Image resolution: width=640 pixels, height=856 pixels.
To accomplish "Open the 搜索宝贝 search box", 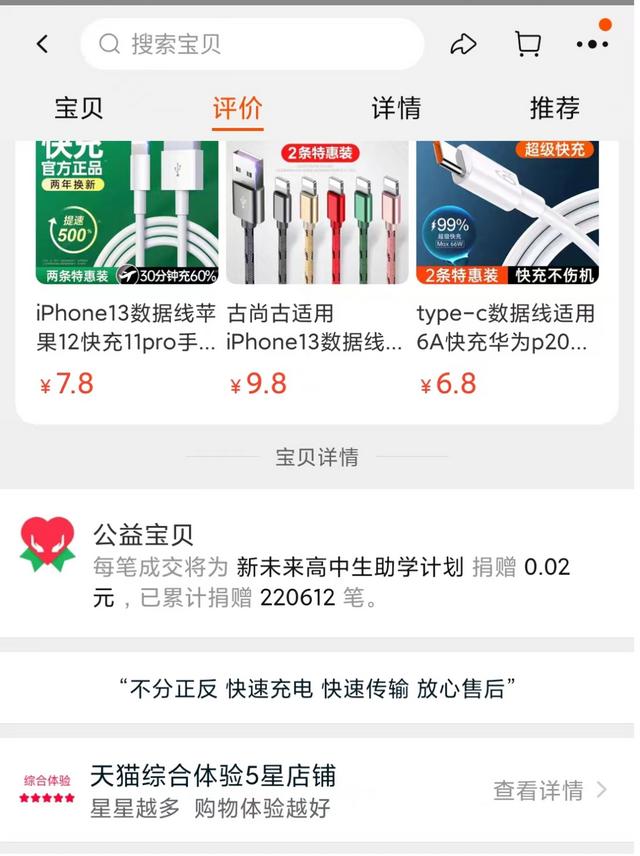I will pyautogui.click(x=252, y=44).
